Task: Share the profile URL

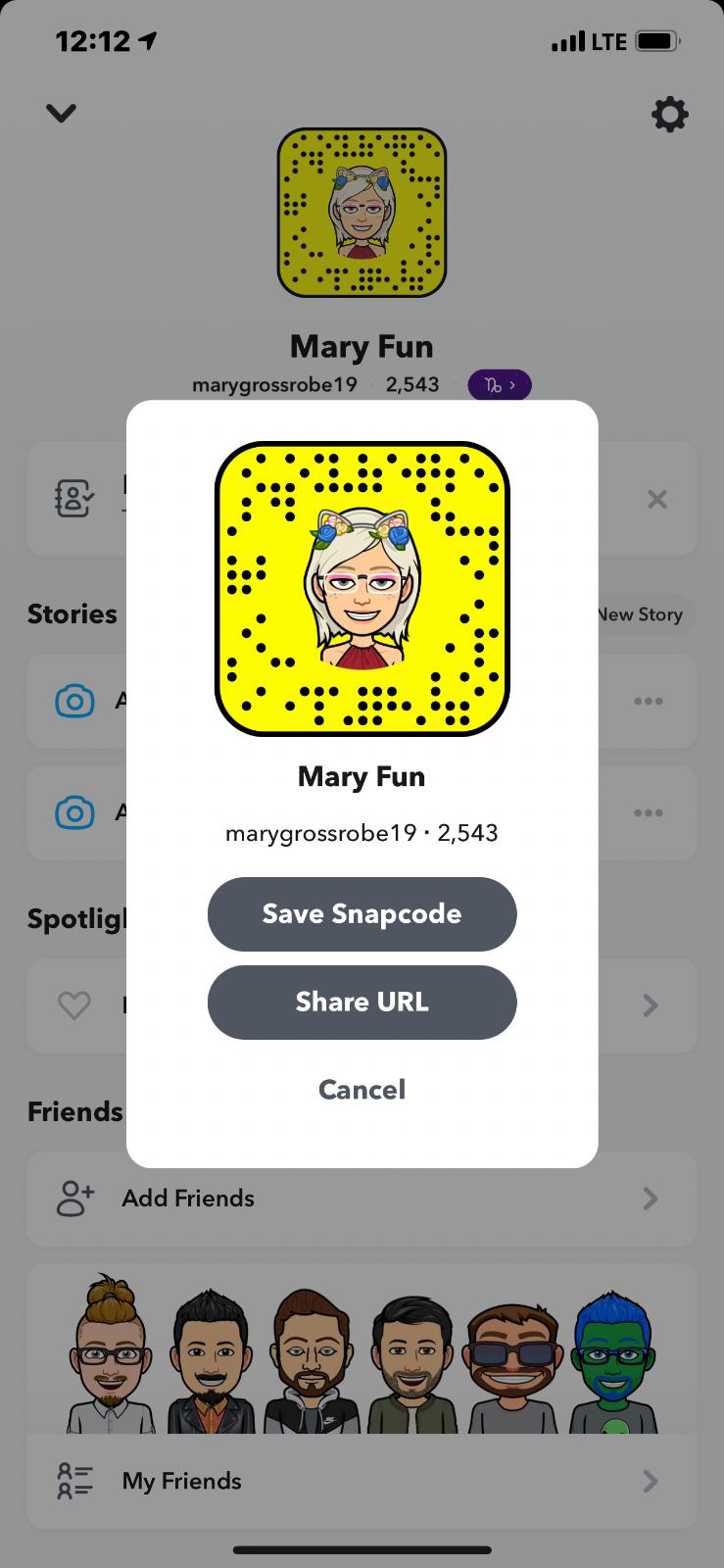Action: (x=362, y=1002)
